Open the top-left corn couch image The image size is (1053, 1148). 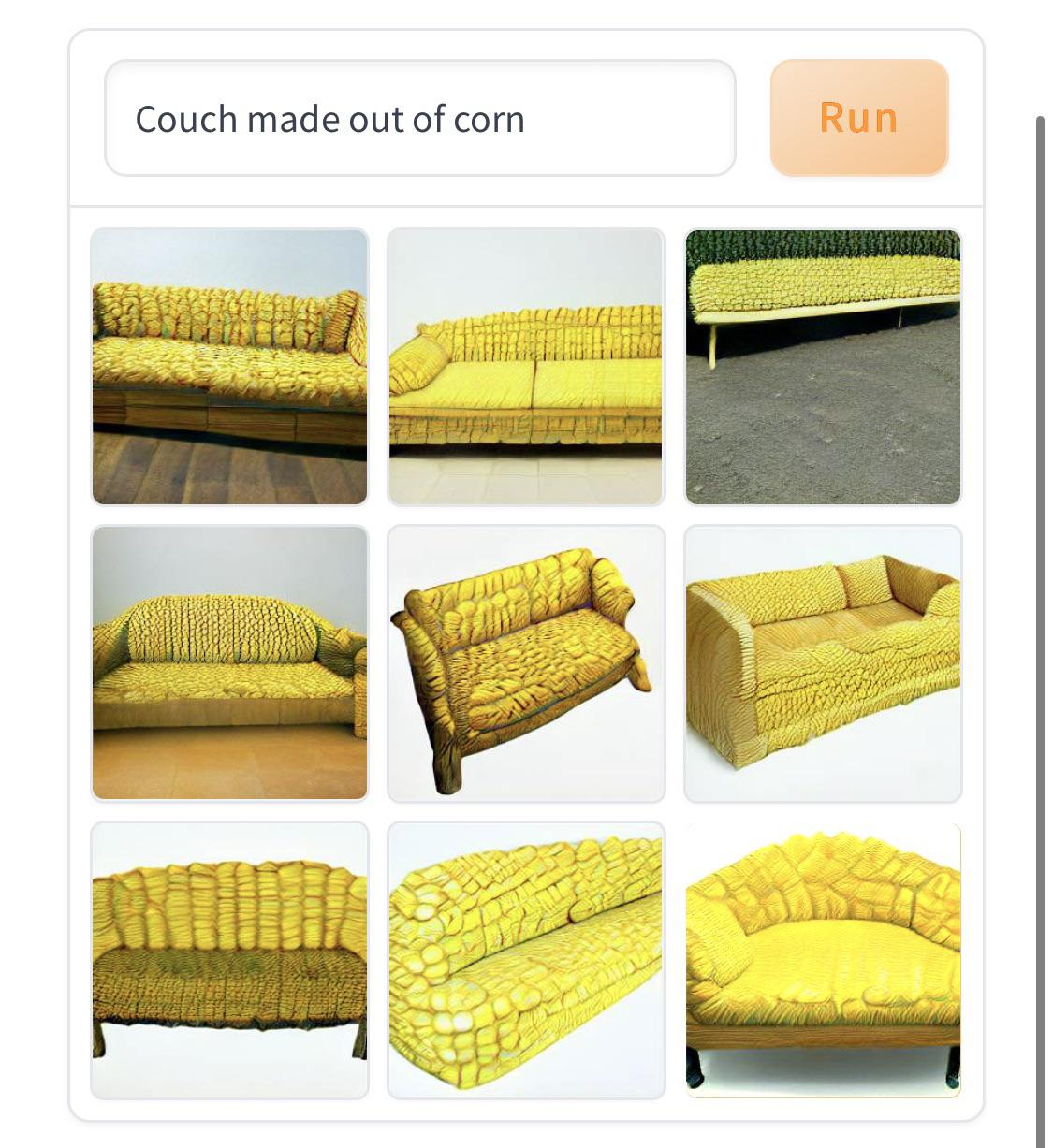pos(227,365)
